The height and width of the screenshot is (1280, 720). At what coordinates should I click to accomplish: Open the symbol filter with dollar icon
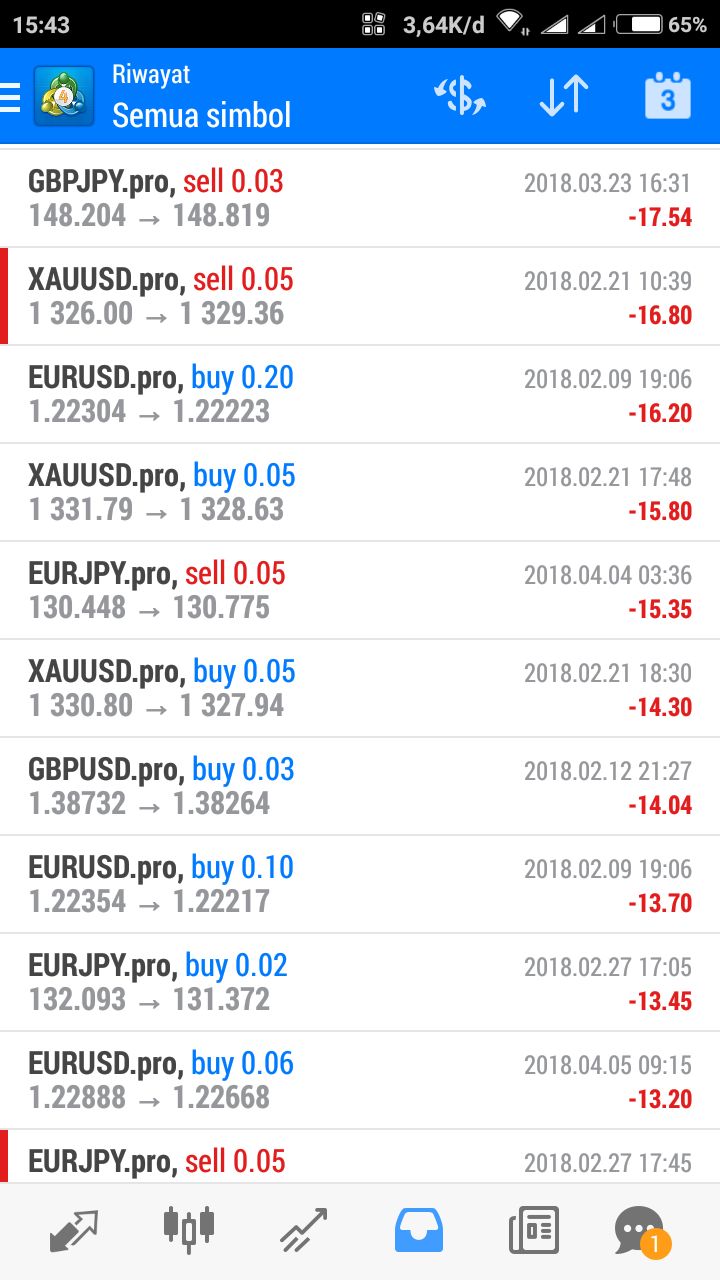[459, 97]
